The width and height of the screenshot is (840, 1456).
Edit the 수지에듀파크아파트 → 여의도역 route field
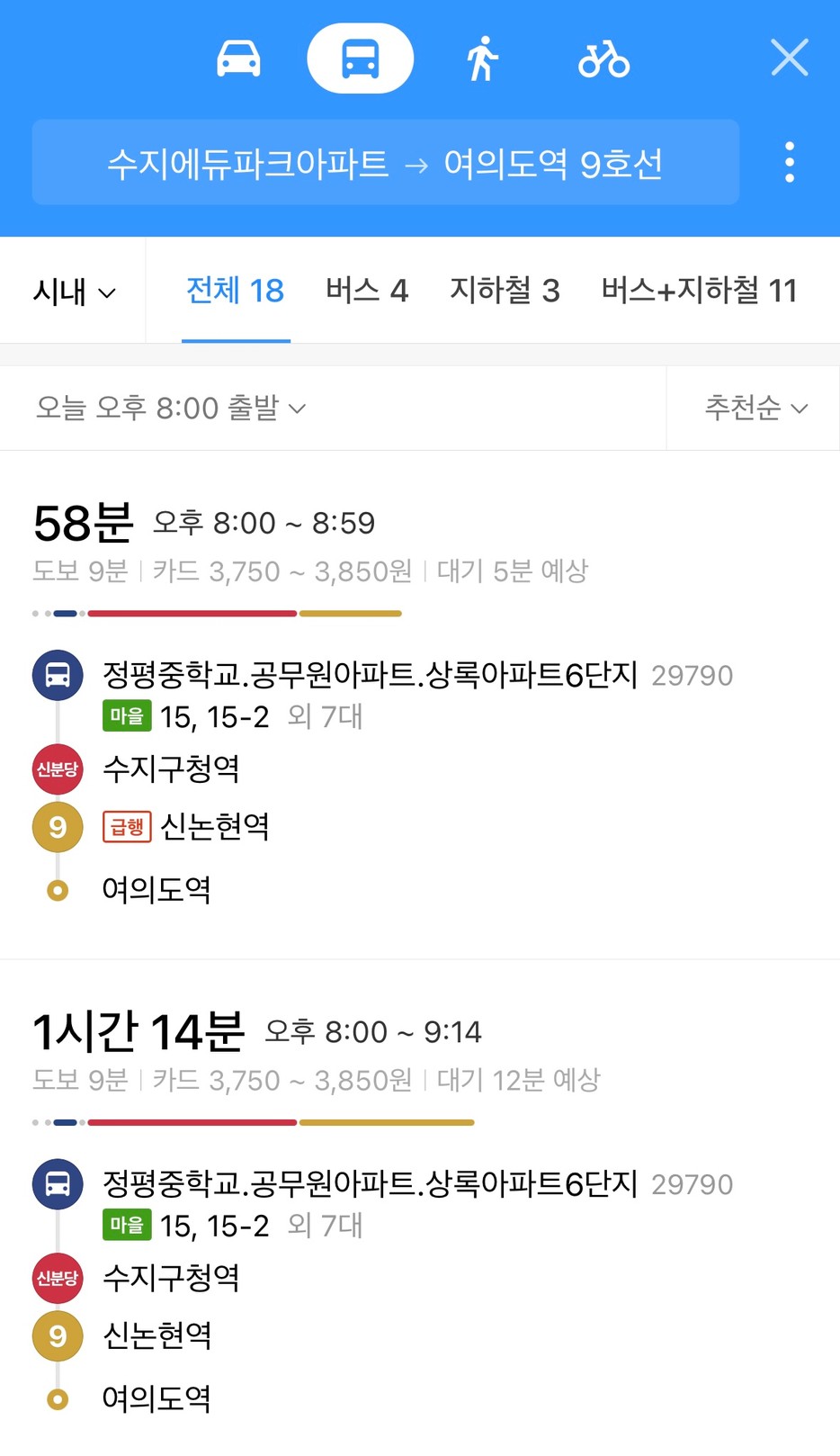click(x=386, y=163)
